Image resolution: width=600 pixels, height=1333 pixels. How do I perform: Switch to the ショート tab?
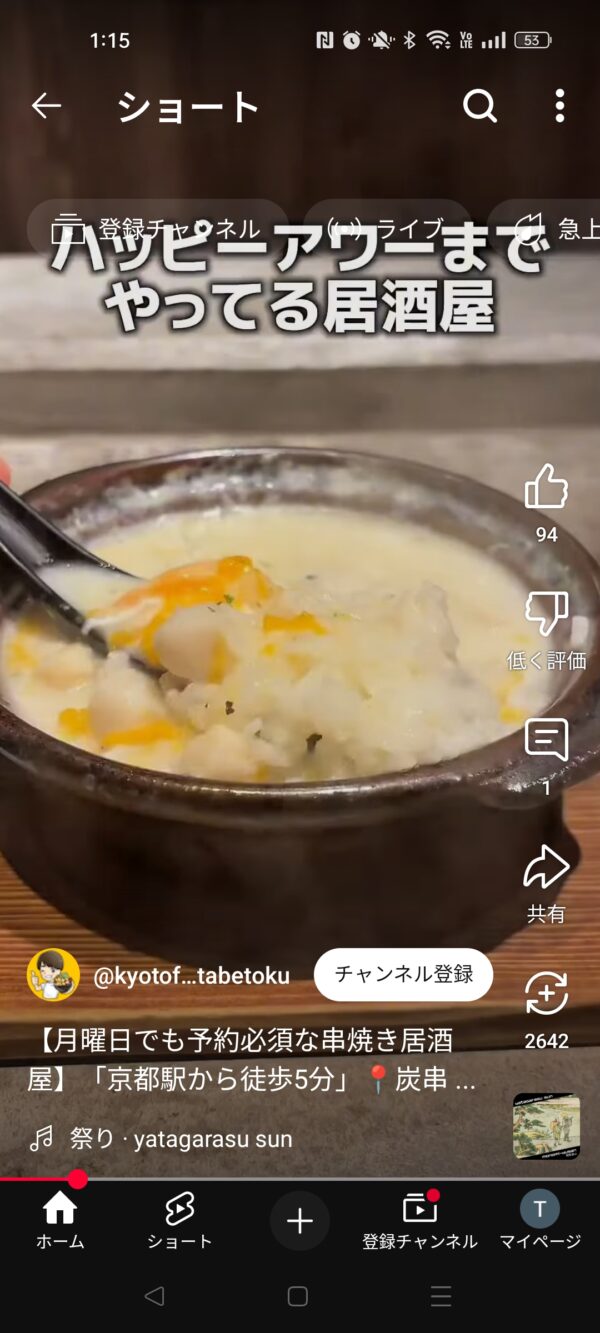[180, 1221]
